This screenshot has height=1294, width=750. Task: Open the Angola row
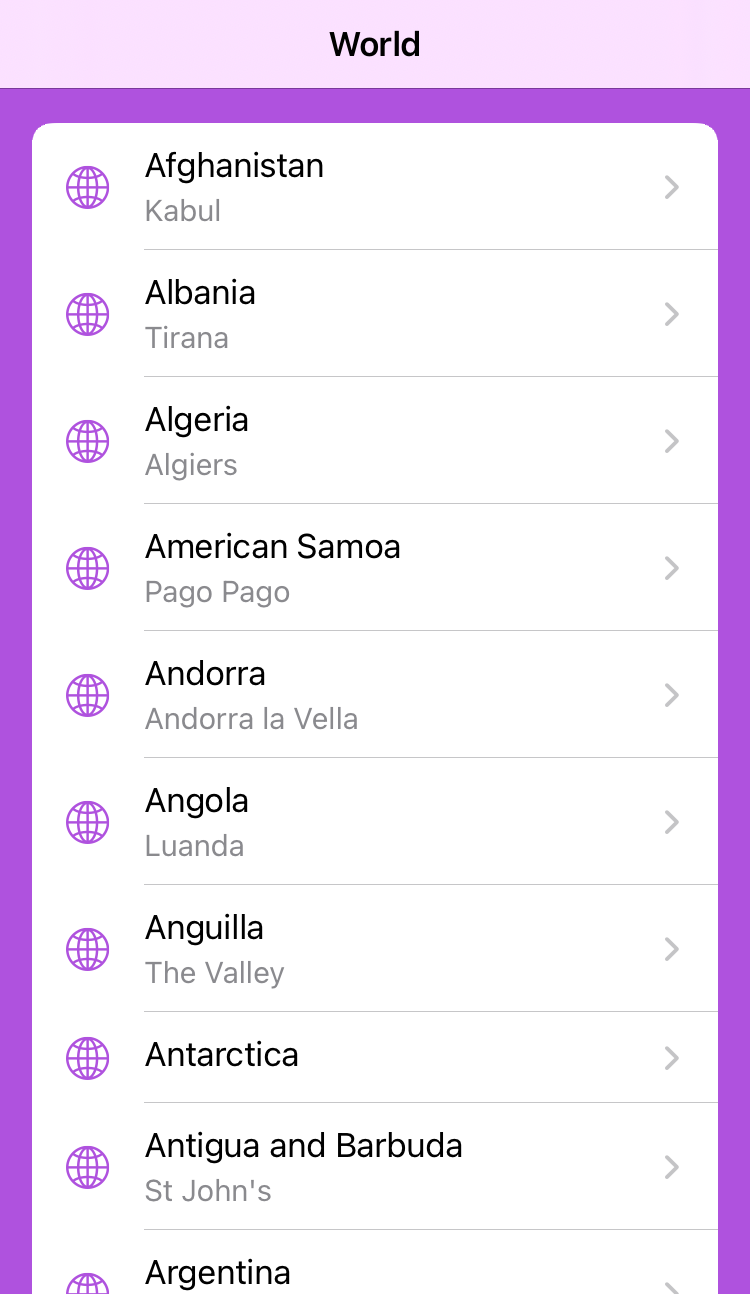[374, 822]
